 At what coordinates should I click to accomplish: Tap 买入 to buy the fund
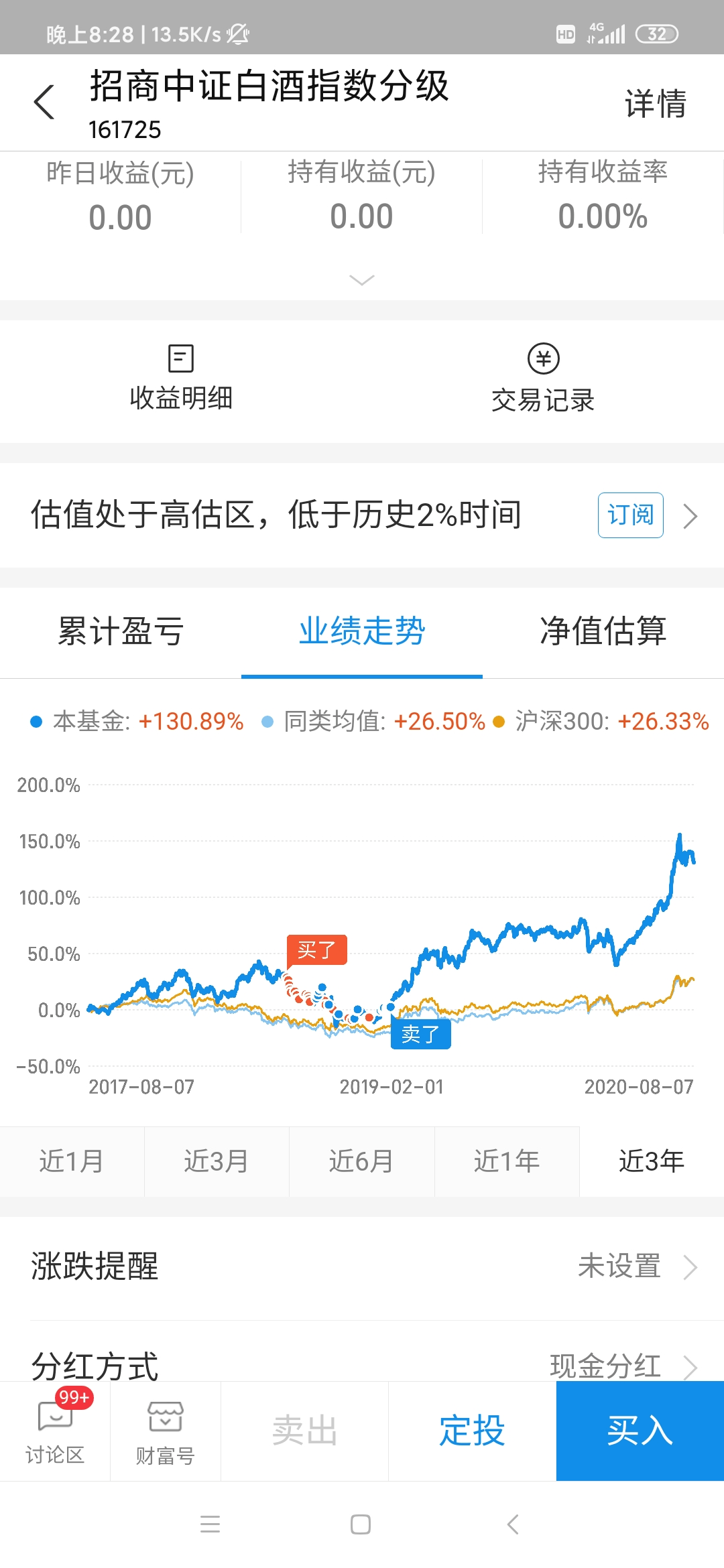point(640,1431)
